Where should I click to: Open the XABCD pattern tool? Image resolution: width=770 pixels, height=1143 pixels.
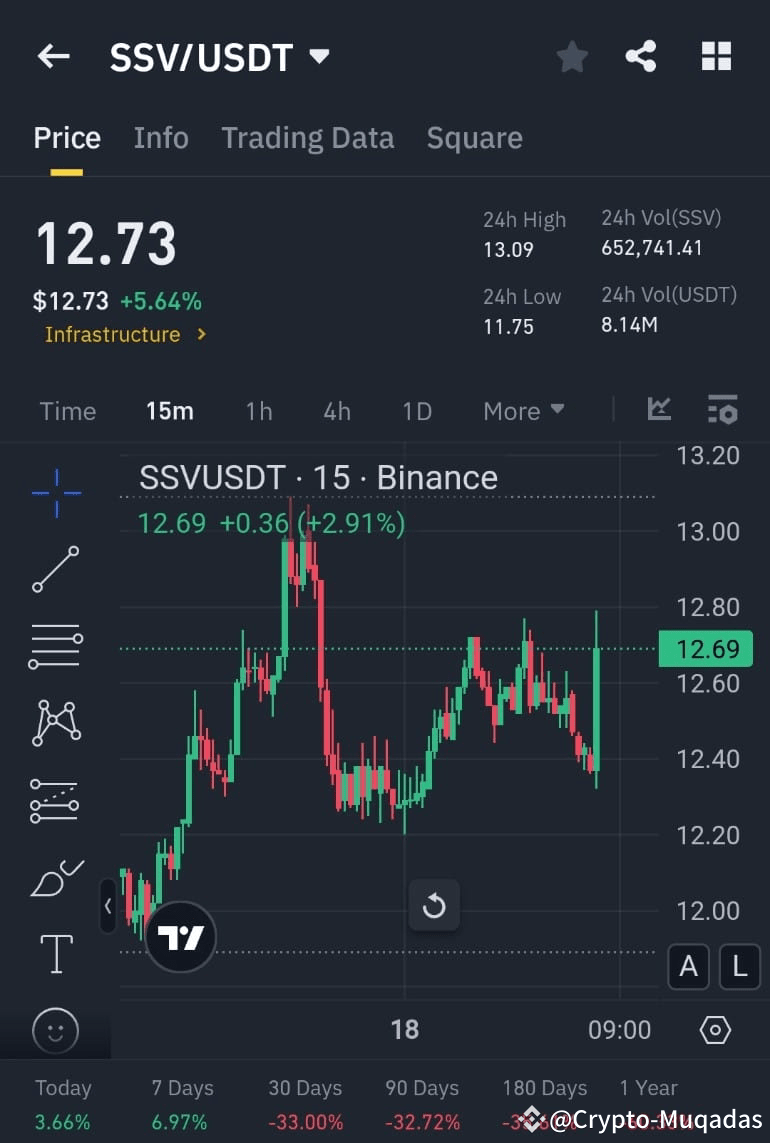55,723
